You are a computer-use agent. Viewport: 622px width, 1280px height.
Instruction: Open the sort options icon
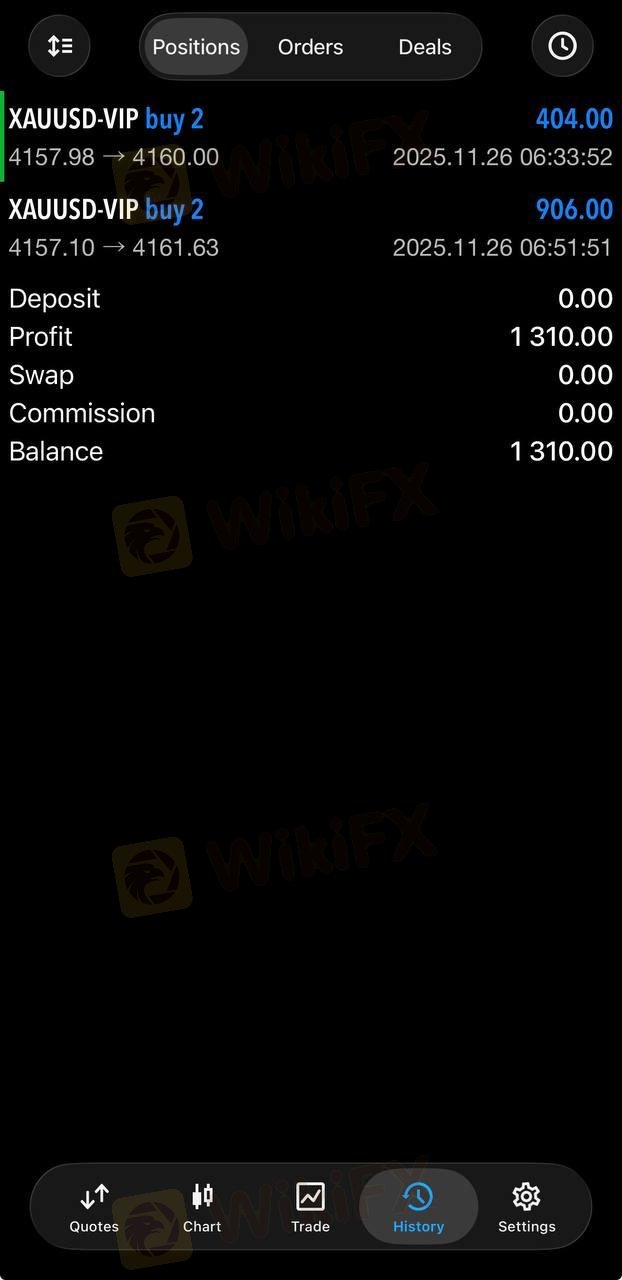pyautogui.click(x=59, y=46)
